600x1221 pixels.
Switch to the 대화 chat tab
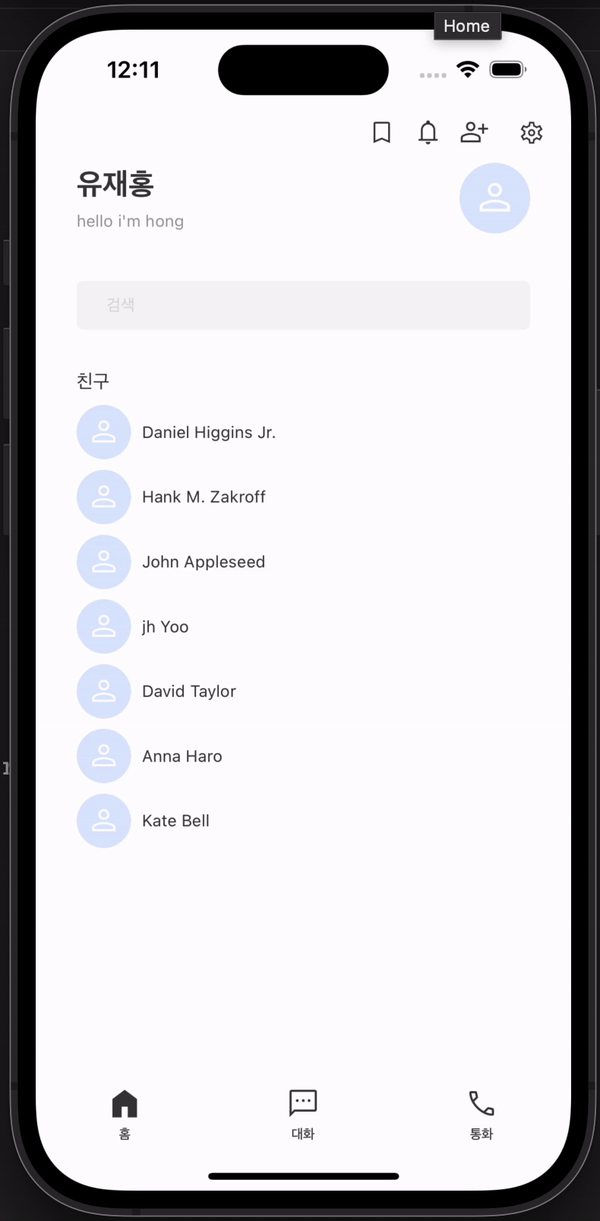303,1114
